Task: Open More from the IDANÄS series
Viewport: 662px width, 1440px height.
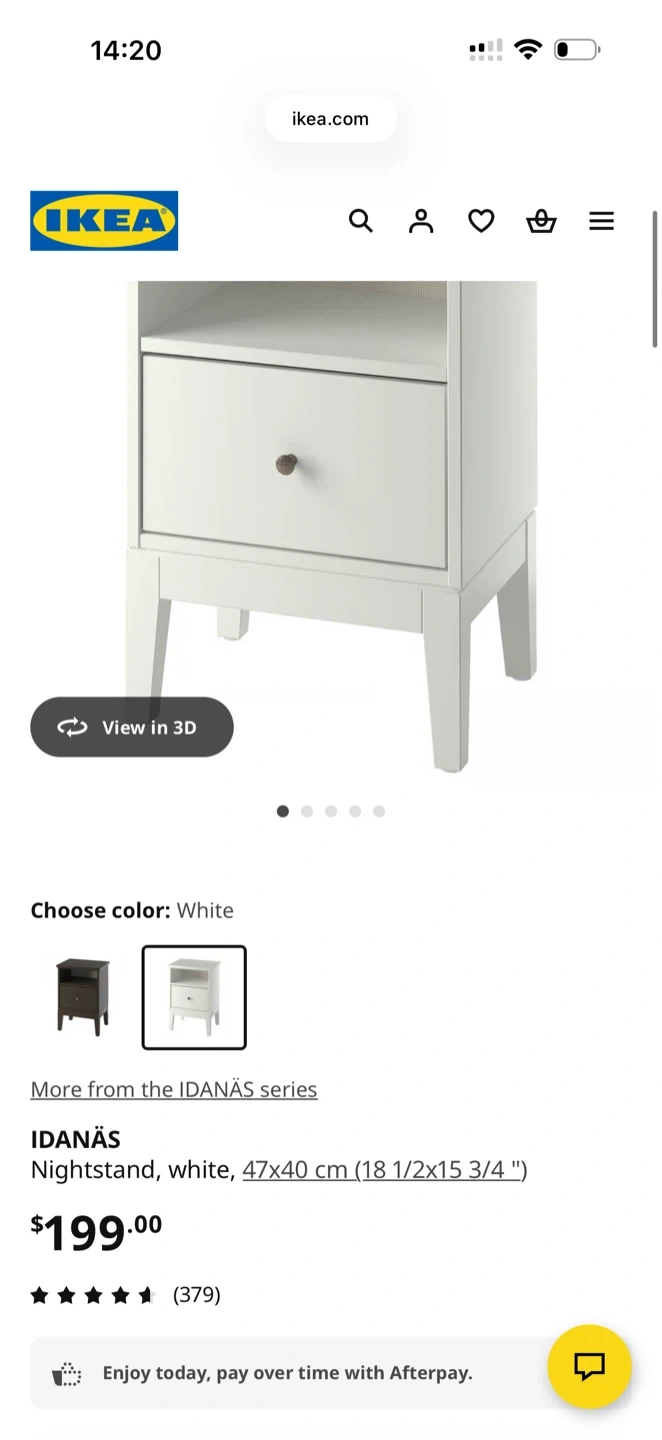Action: pyautogui.click(x=174, y=1089)
